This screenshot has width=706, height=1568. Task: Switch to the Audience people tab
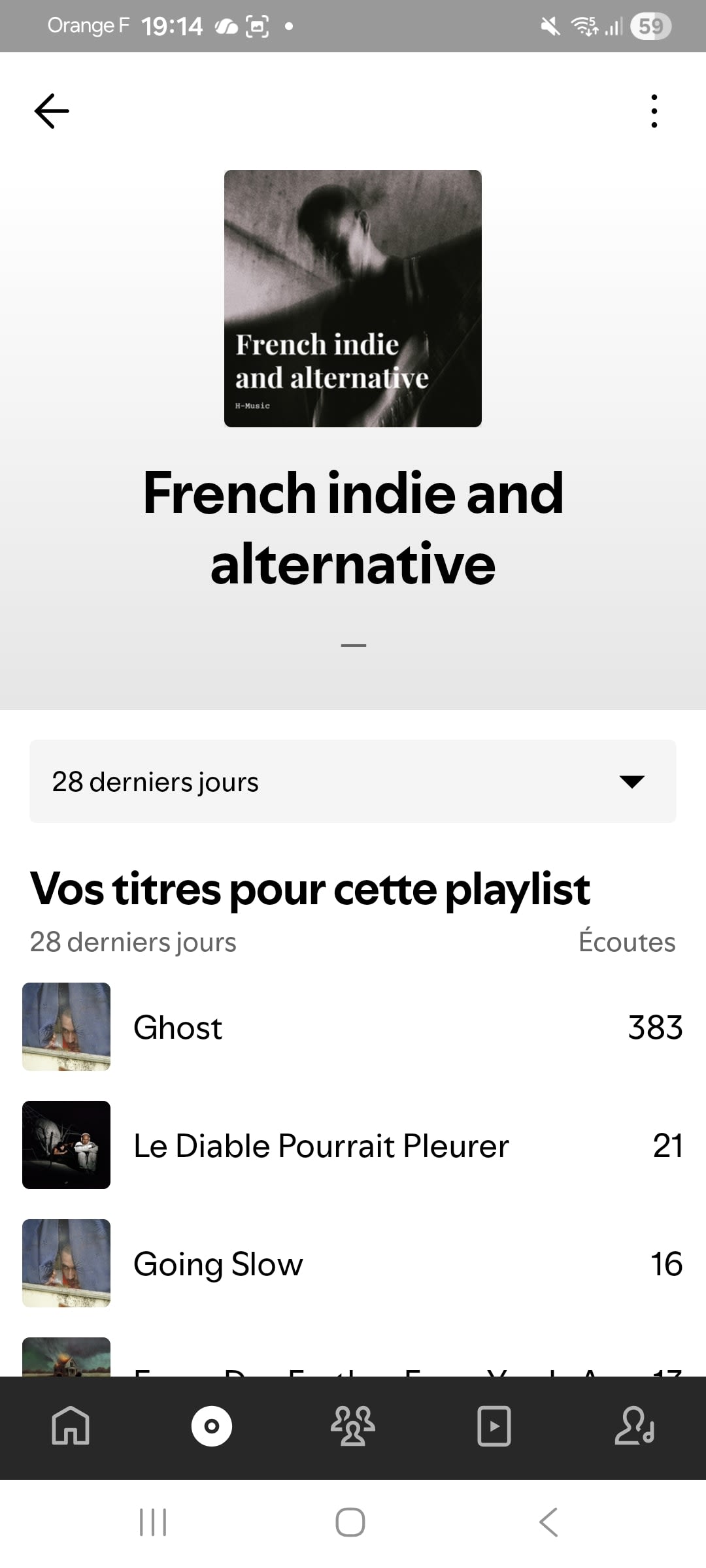click(353, 1426)
